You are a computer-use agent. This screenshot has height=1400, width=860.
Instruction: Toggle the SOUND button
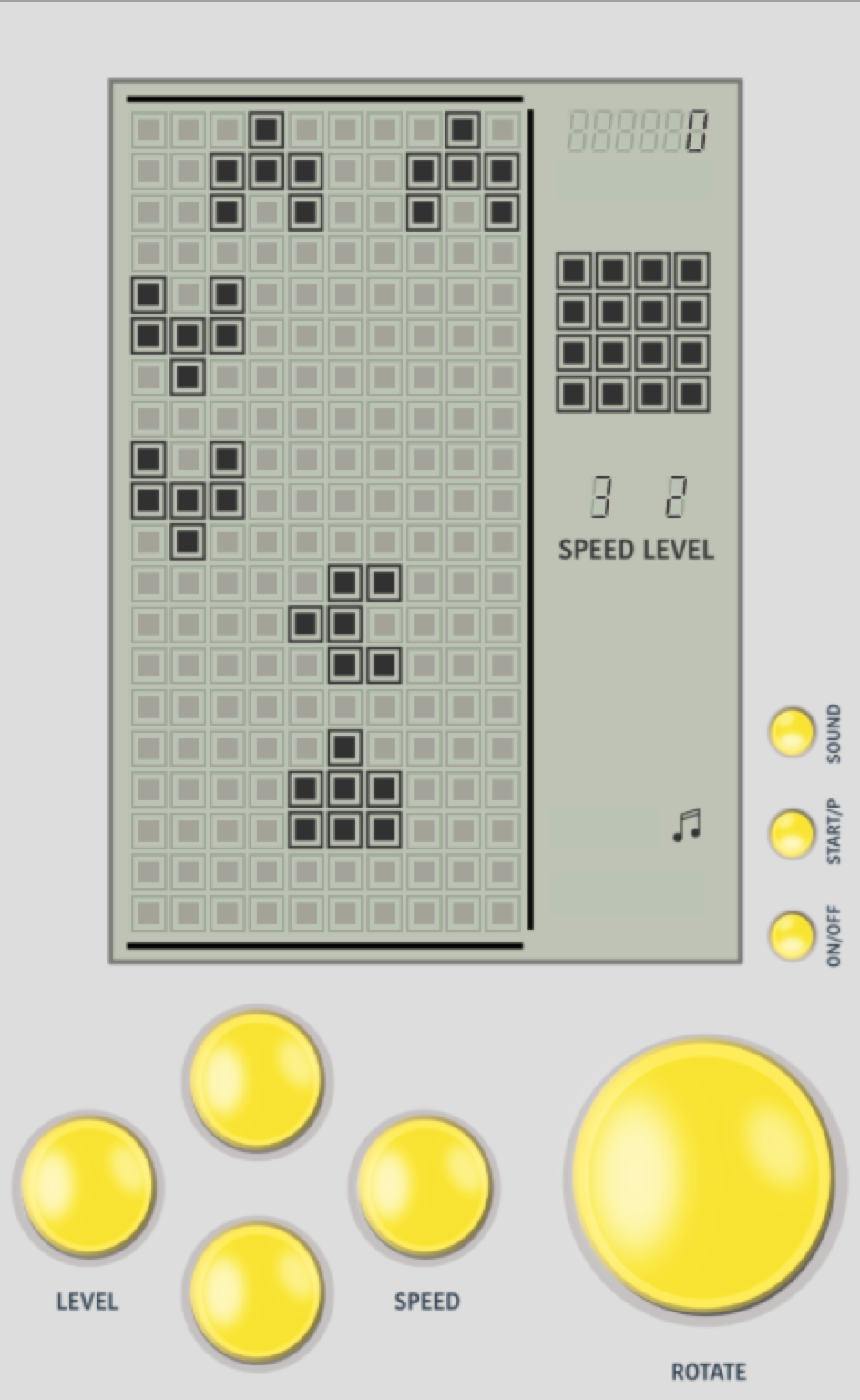coord(791,733)
